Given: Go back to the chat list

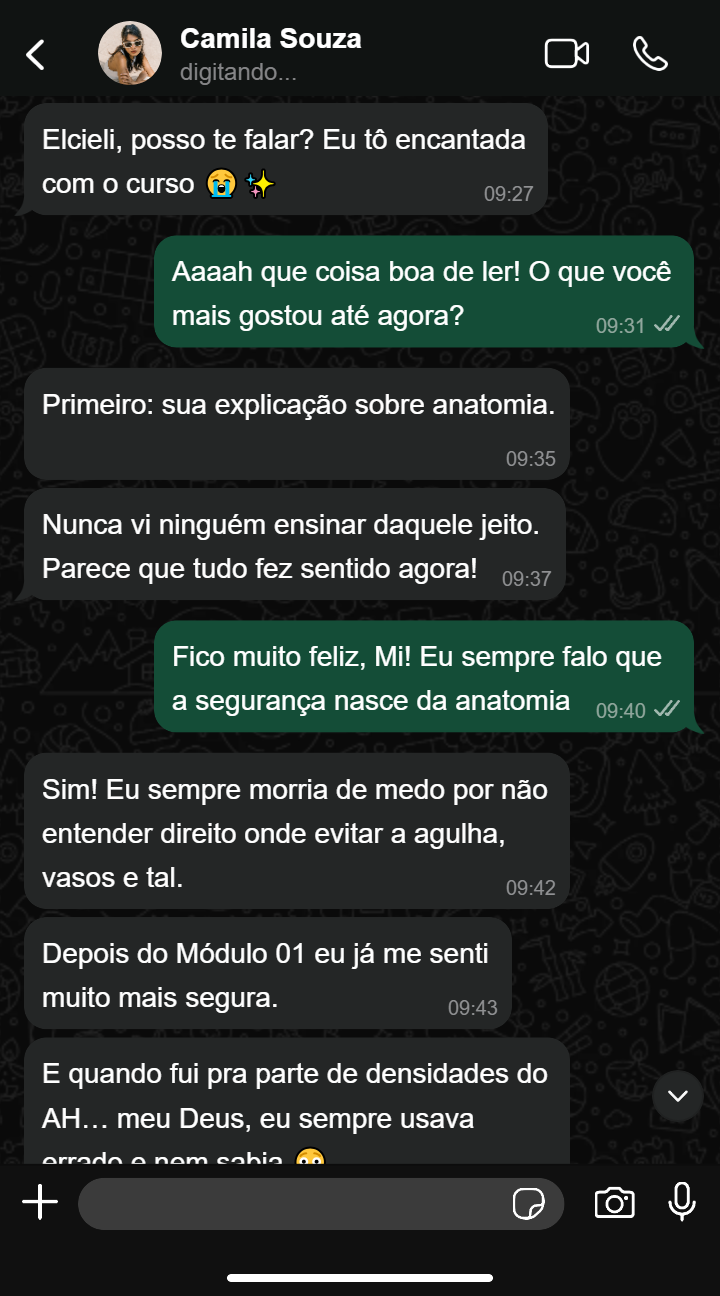Looking at the screenshot, I should click(x=36, y=54).
